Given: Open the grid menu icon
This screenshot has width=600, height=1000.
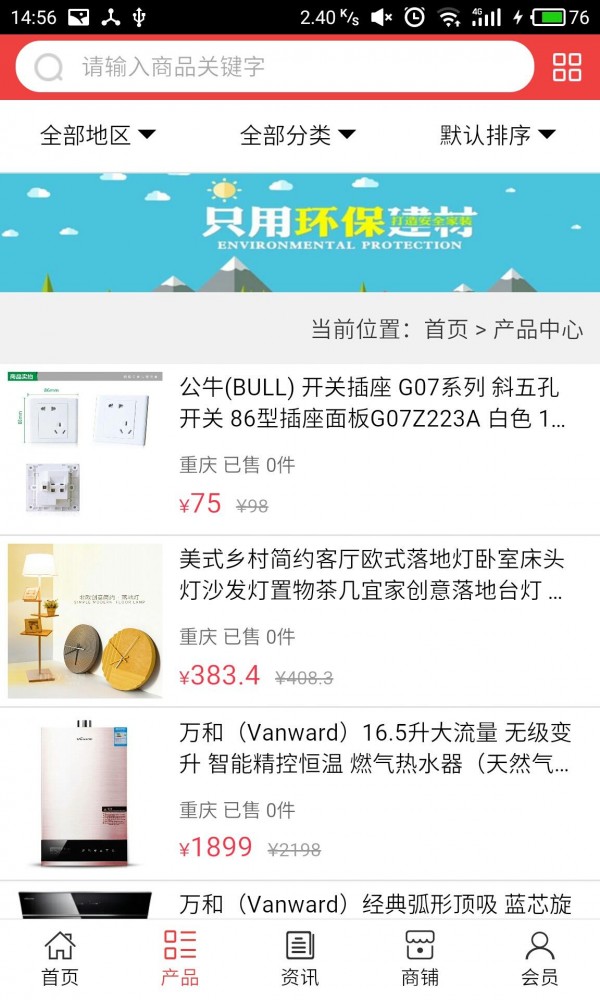Looking at the screenshot, I should (x=567, y=67).
